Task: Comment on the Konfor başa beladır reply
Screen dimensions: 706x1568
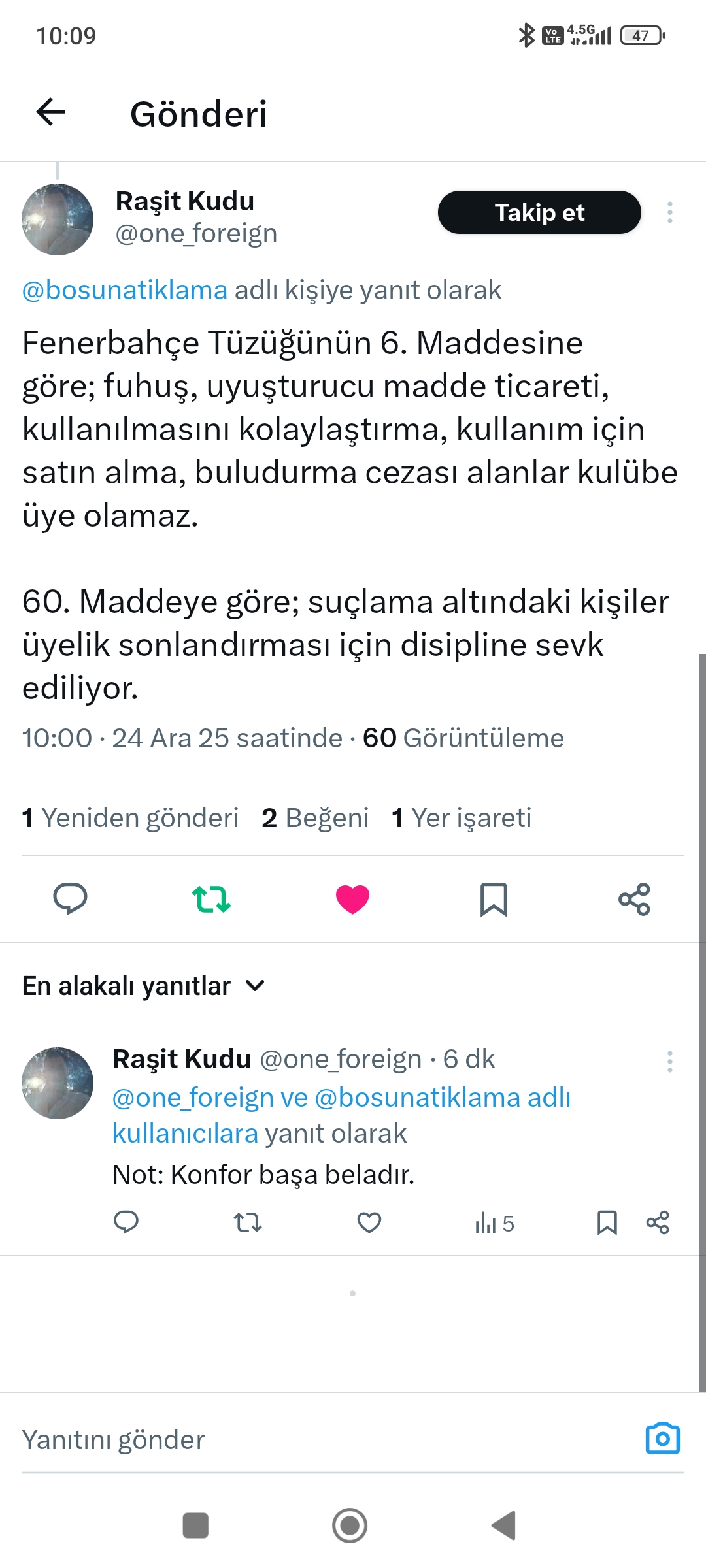Action: [x=126, y=1222]
